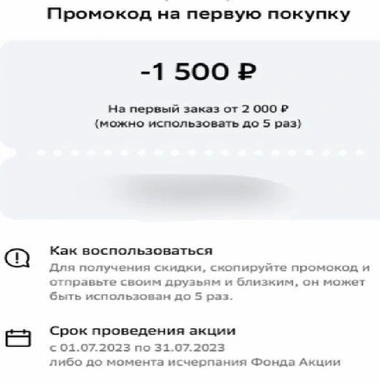The image size is (380, 384).
Task: Copy the blurred promo code on the coupon
Action: pyautogui.click(x=198, y=191)
